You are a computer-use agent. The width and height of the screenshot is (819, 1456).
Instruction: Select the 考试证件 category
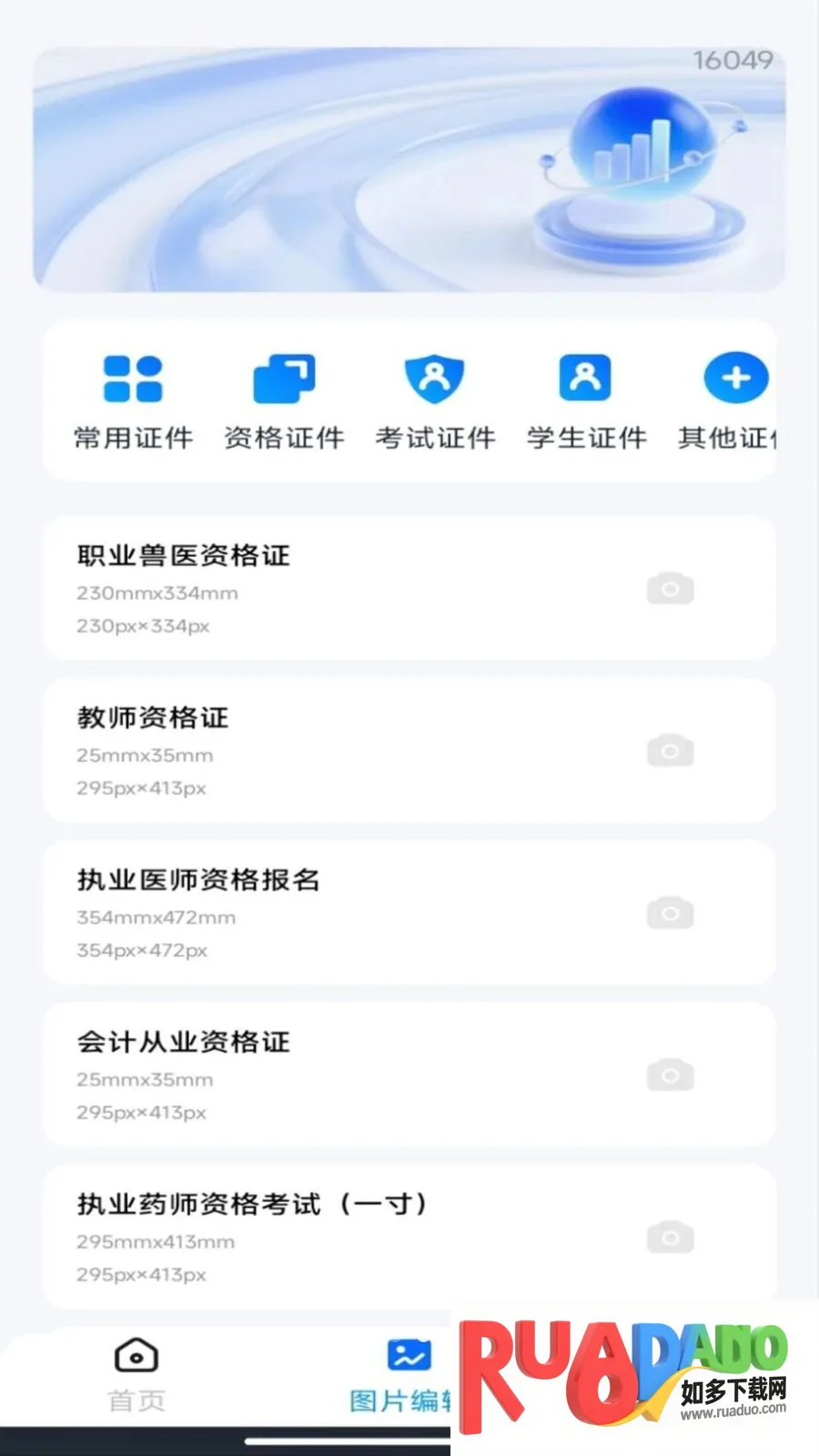click(x=435, y=401)
